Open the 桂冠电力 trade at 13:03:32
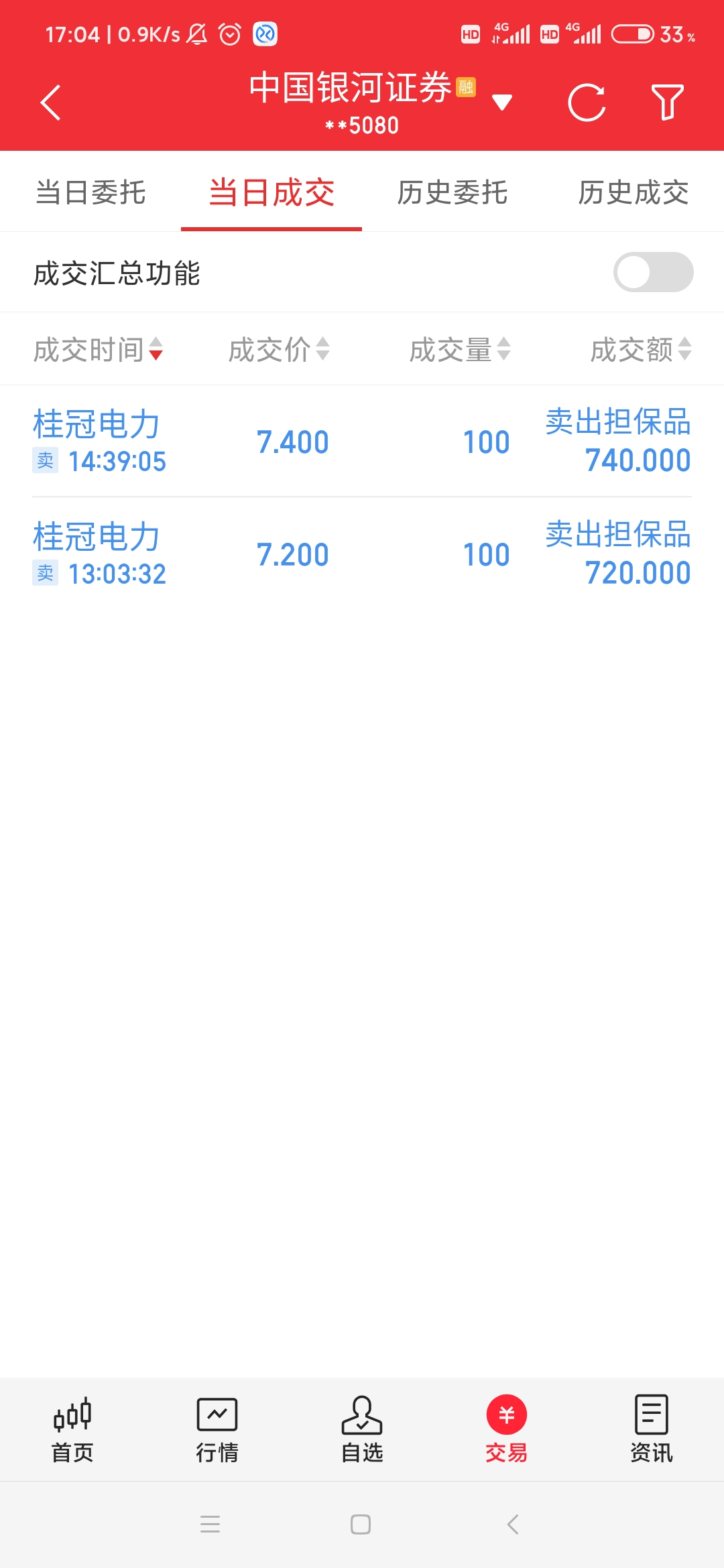Screen dimensions: 724x1568 point(362,553)
